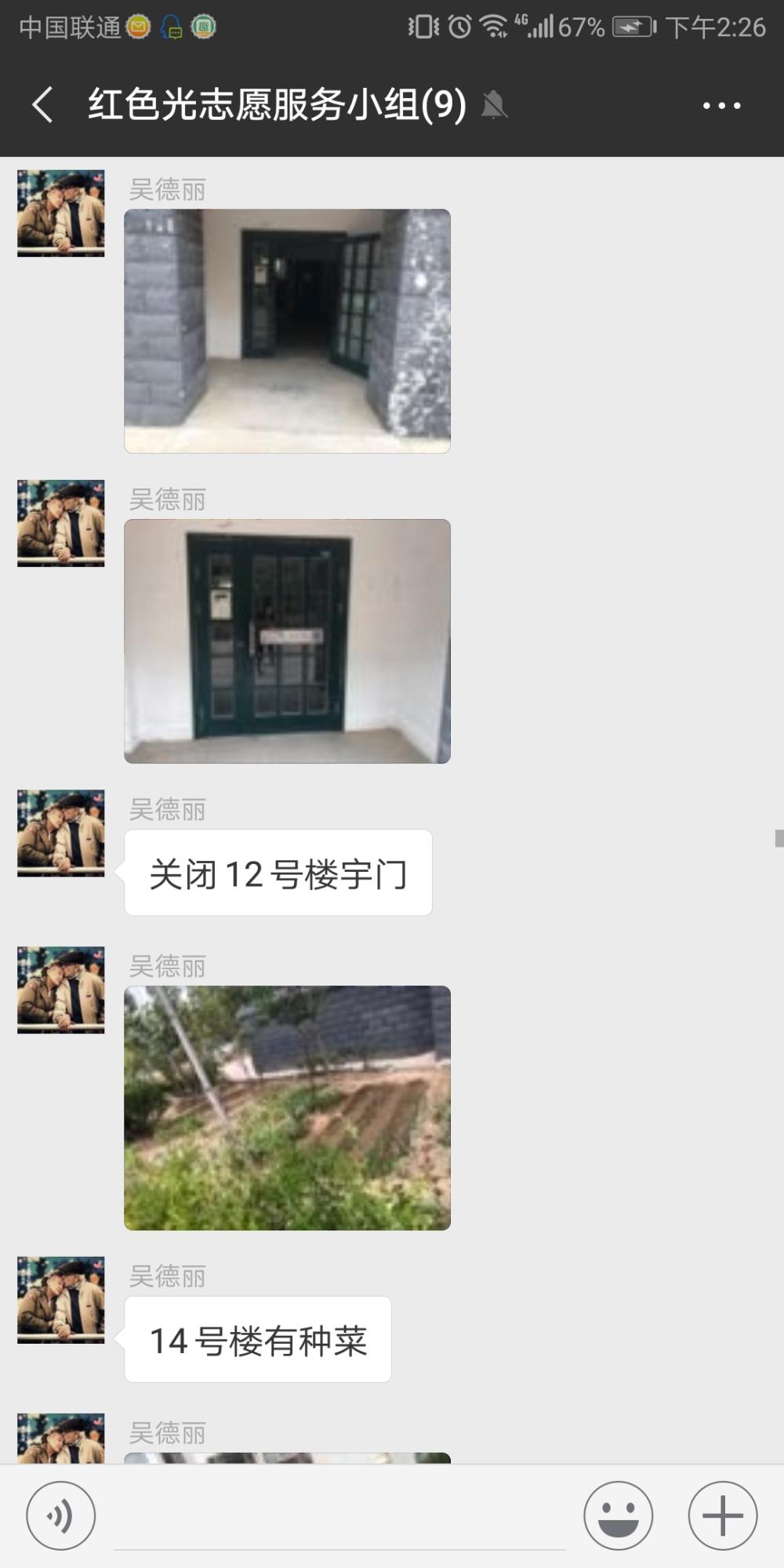The image size is (784, 1568).
Task: Open photo of the open building entrance
Action: click(287, 331)
